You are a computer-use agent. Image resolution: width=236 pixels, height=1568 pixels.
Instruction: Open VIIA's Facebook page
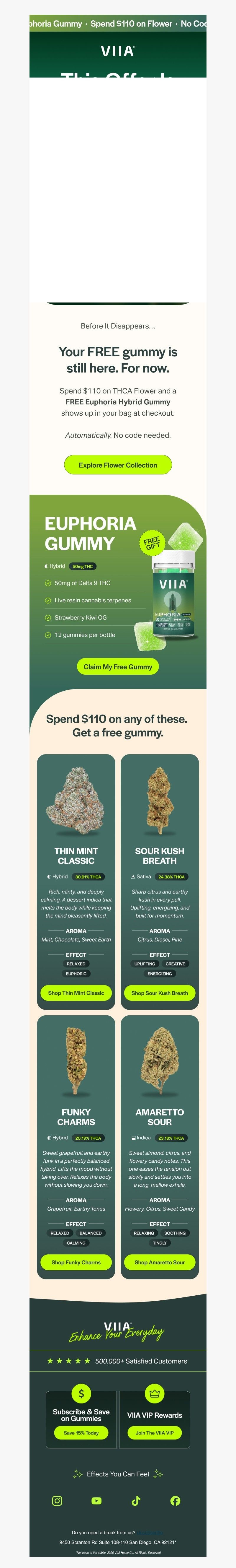[x=175, y=1501]
